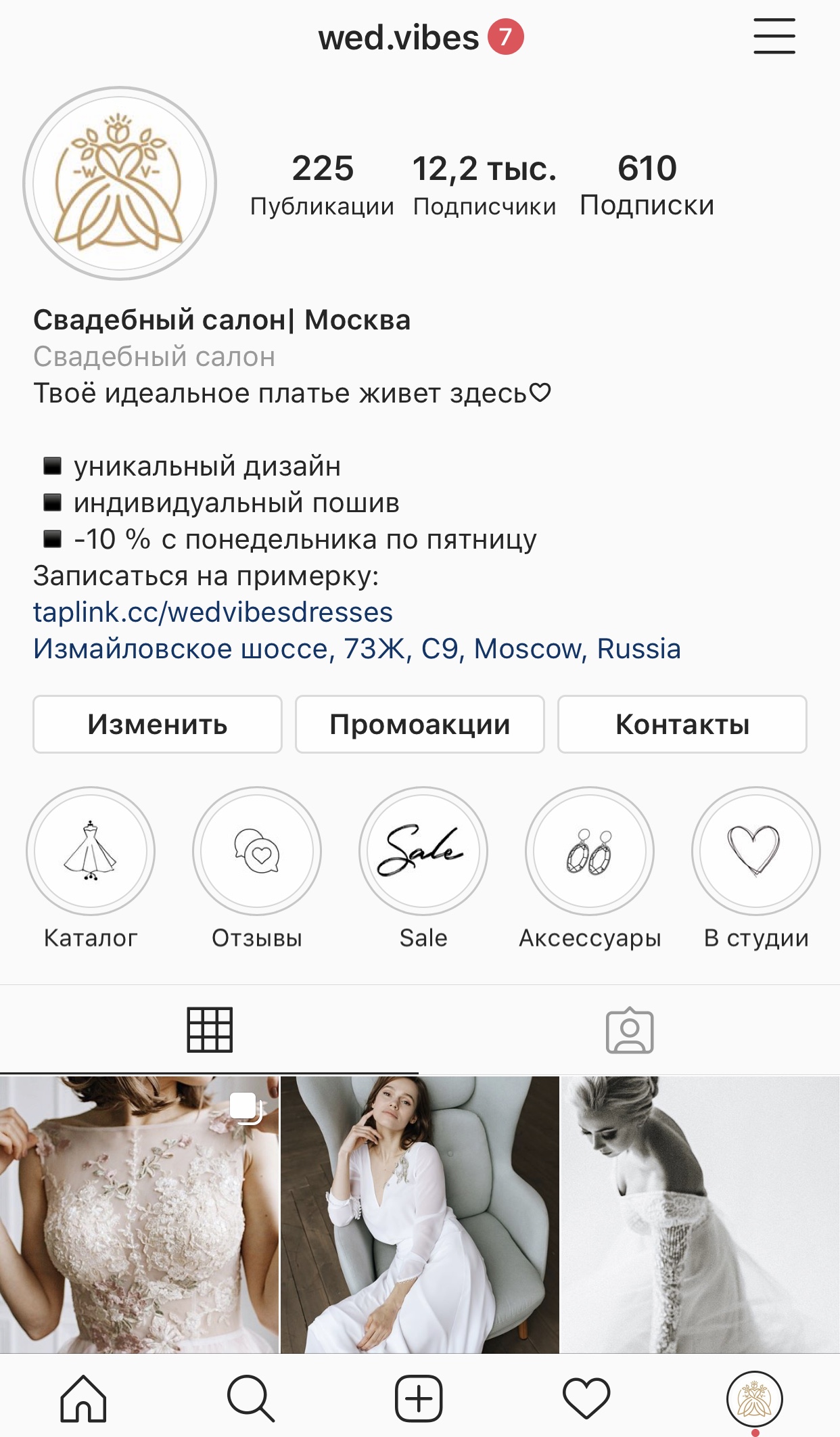Open the Аксессуары story highlight
Screen dimensions: 840x1437
click(x=590, y=851)
